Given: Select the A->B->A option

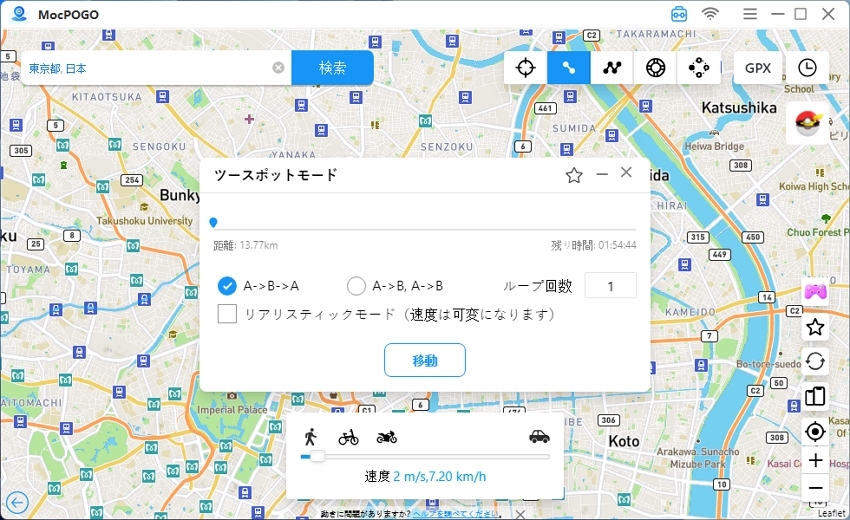Looking at the screenshot, I should click(227, 286).
